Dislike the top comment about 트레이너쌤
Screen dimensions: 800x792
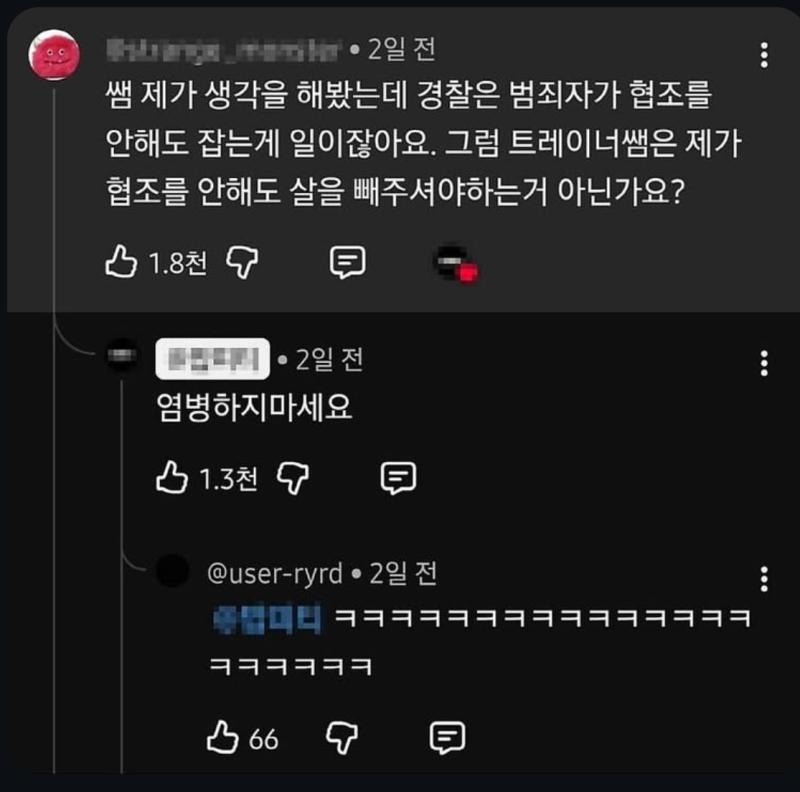pos(242,263)
